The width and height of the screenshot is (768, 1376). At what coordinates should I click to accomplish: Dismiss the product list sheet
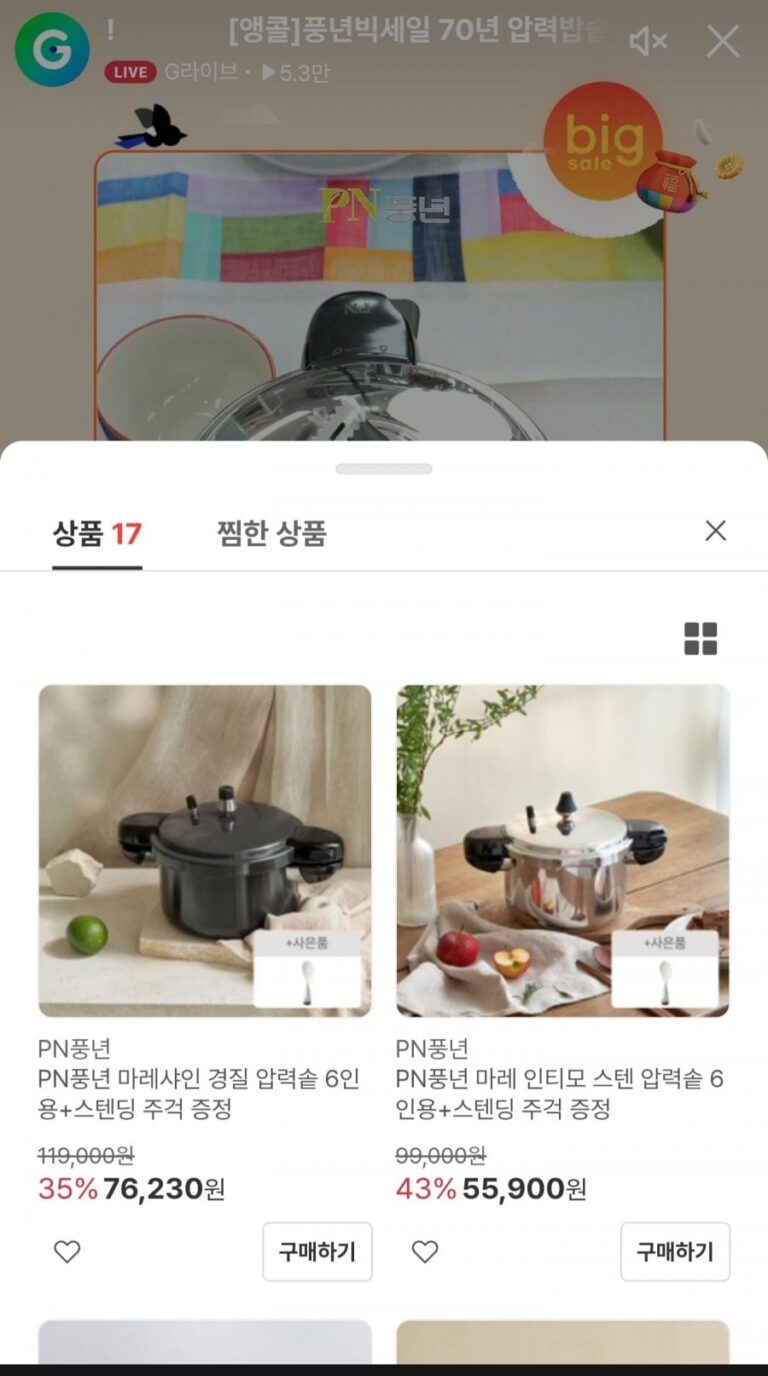point(715,531)
